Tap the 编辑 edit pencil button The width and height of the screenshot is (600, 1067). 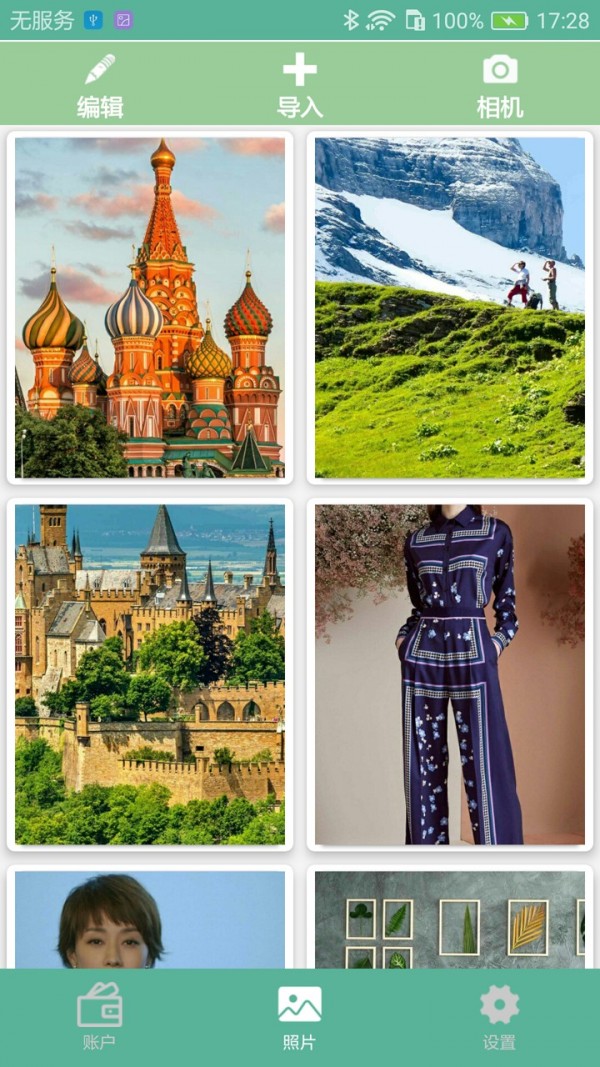tap(100, 85)
